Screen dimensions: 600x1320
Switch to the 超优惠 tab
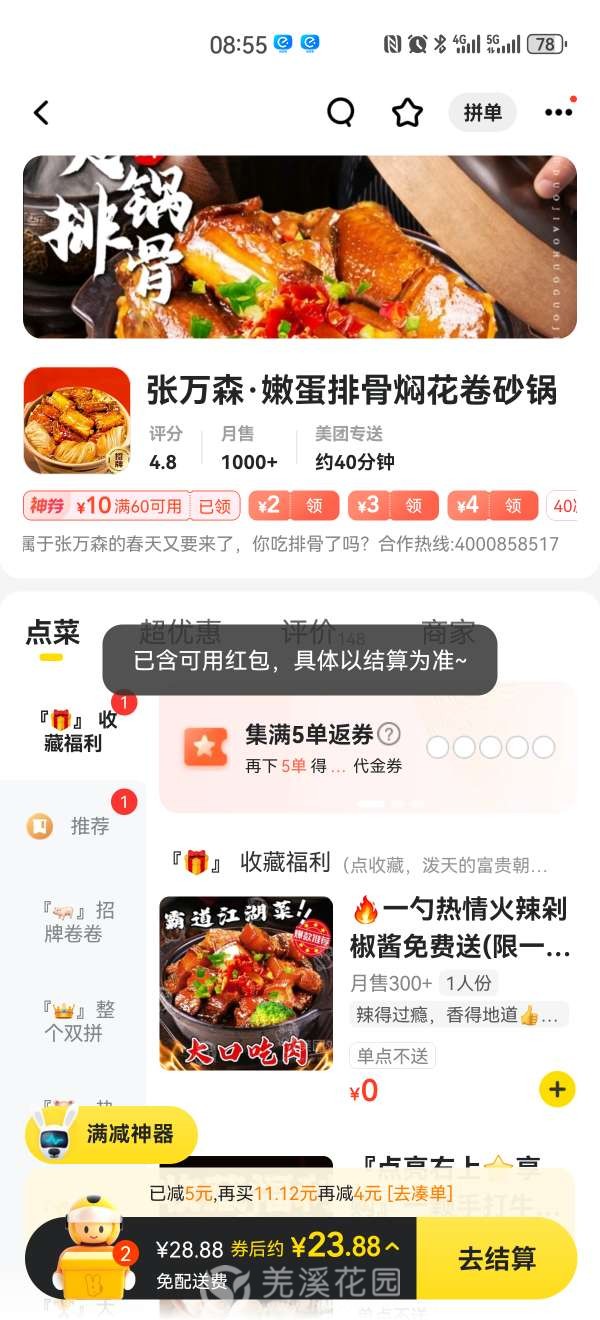(180, 632)
